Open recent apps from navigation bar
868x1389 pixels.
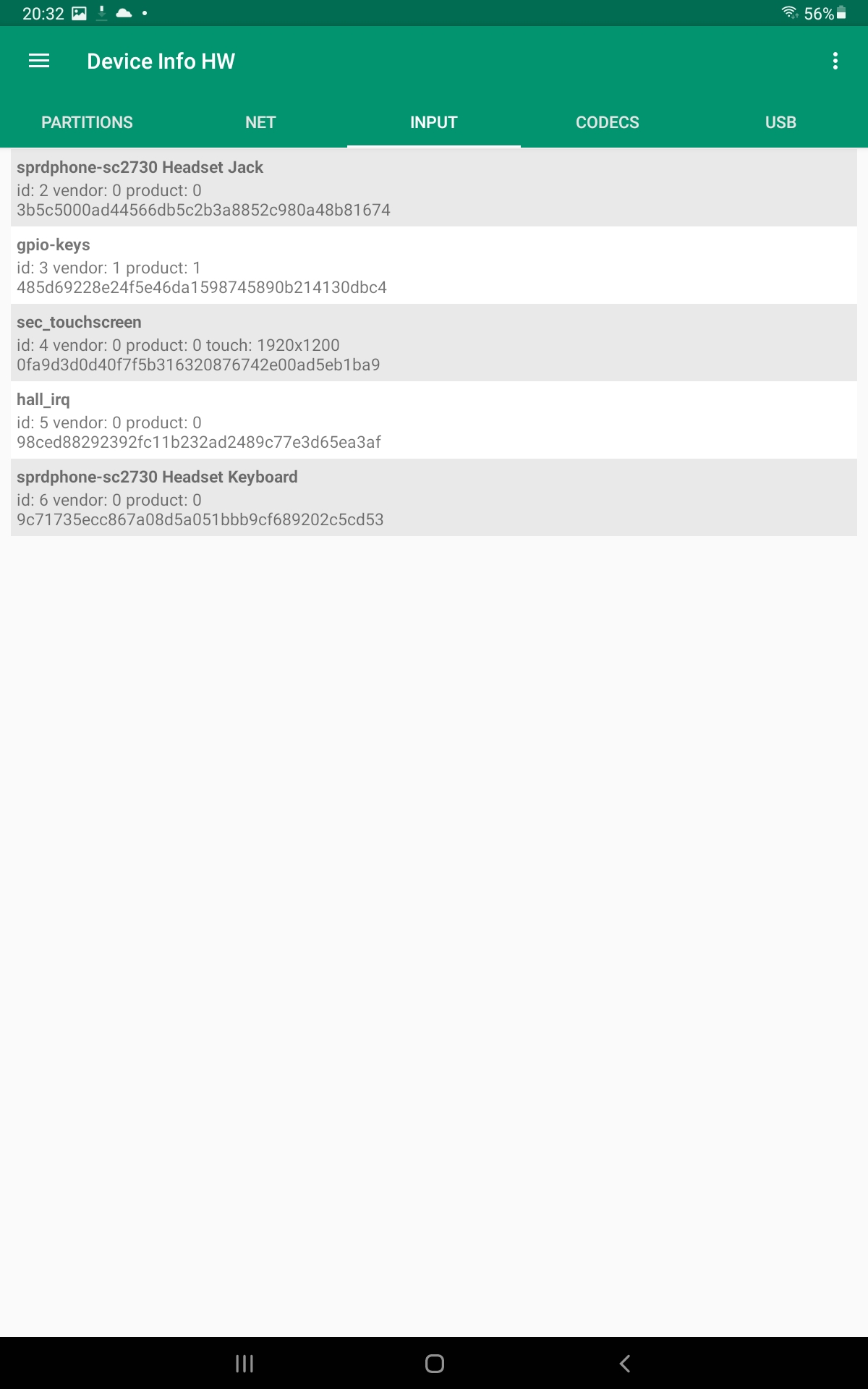(x=244, y=1364)
